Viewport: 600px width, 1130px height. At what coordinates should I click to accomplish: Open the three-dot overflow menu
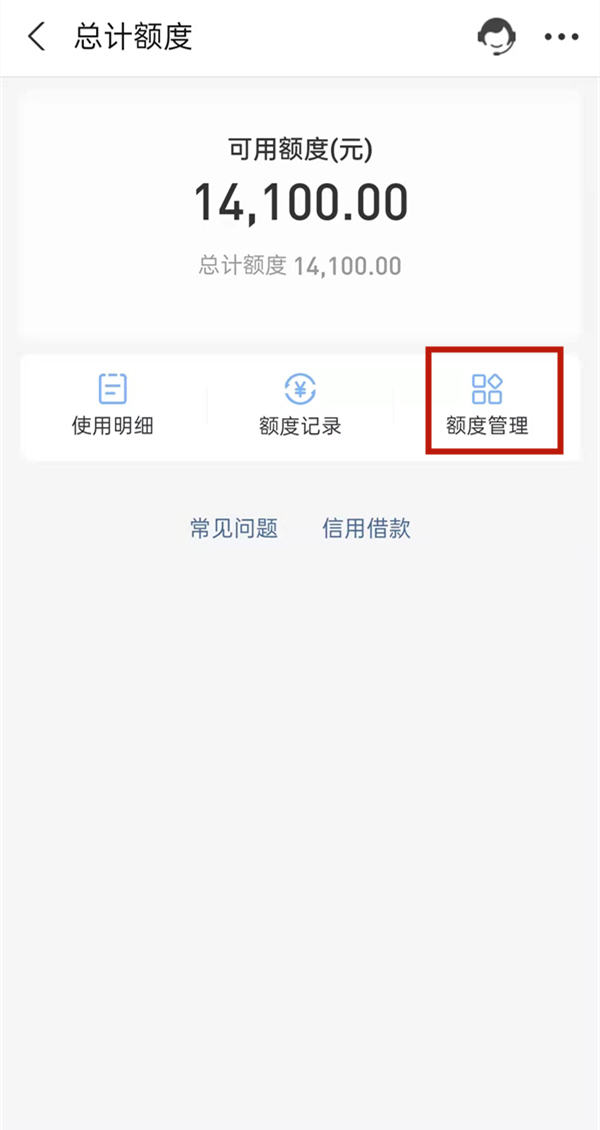coord(561,38)
